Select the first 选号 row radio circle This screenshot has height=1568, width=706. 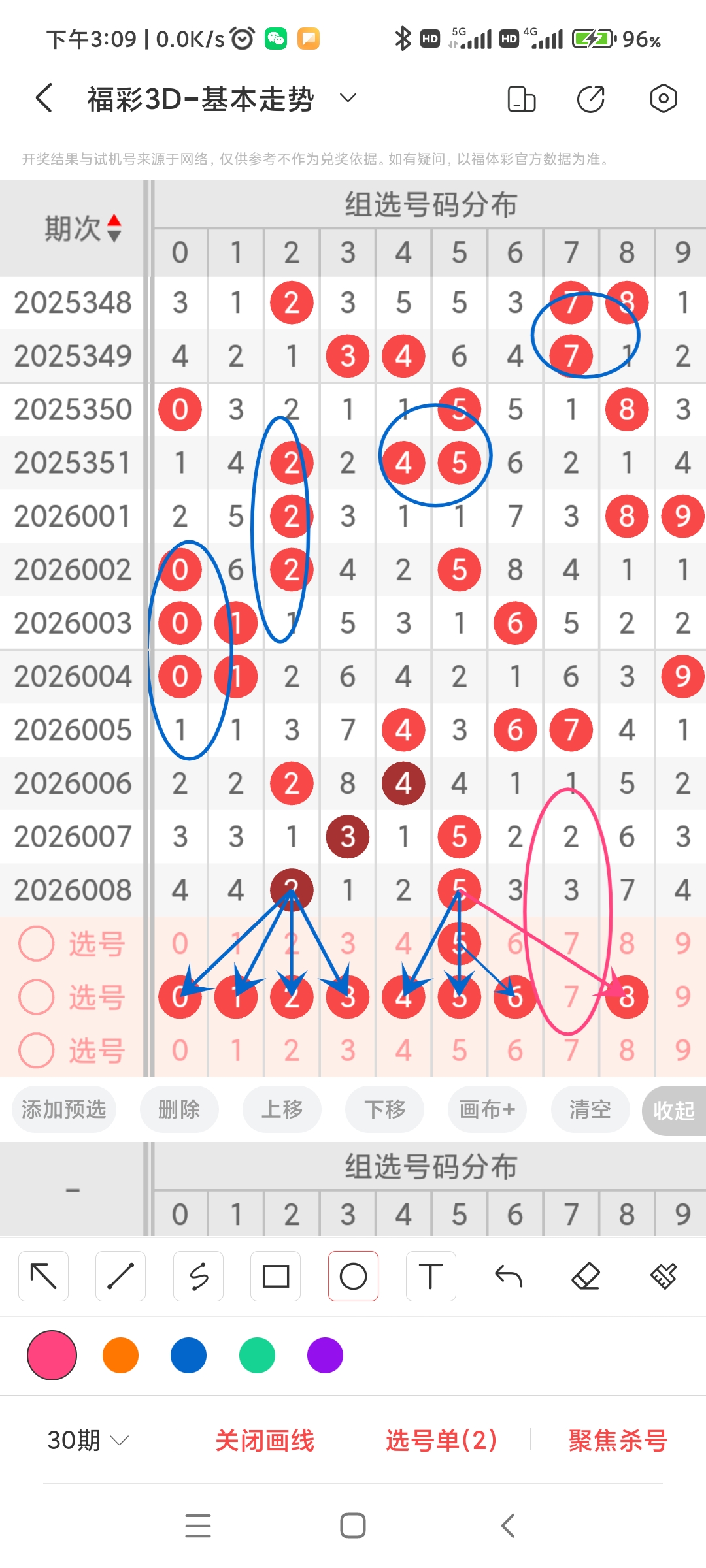(37, 943)
